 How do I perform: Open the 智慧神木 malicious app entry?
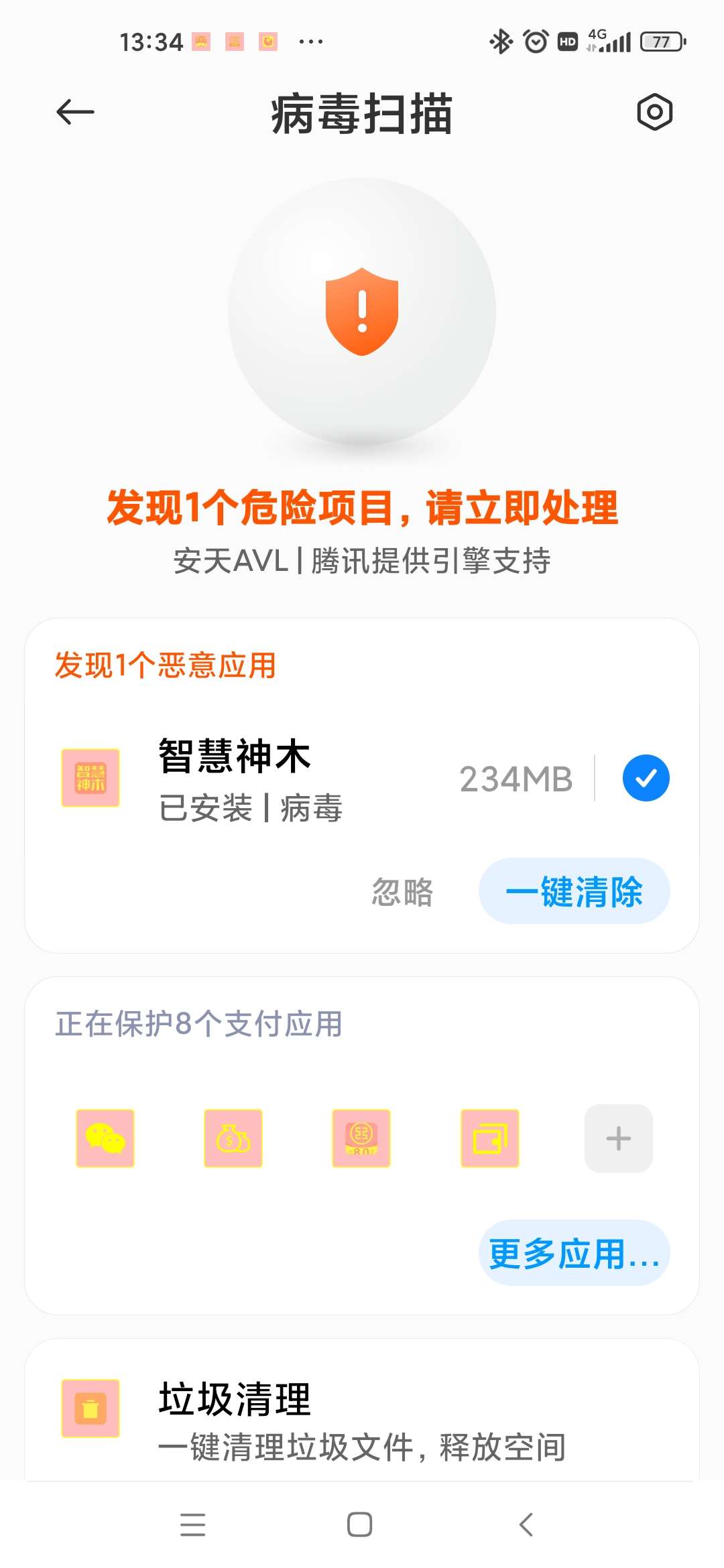362,779
